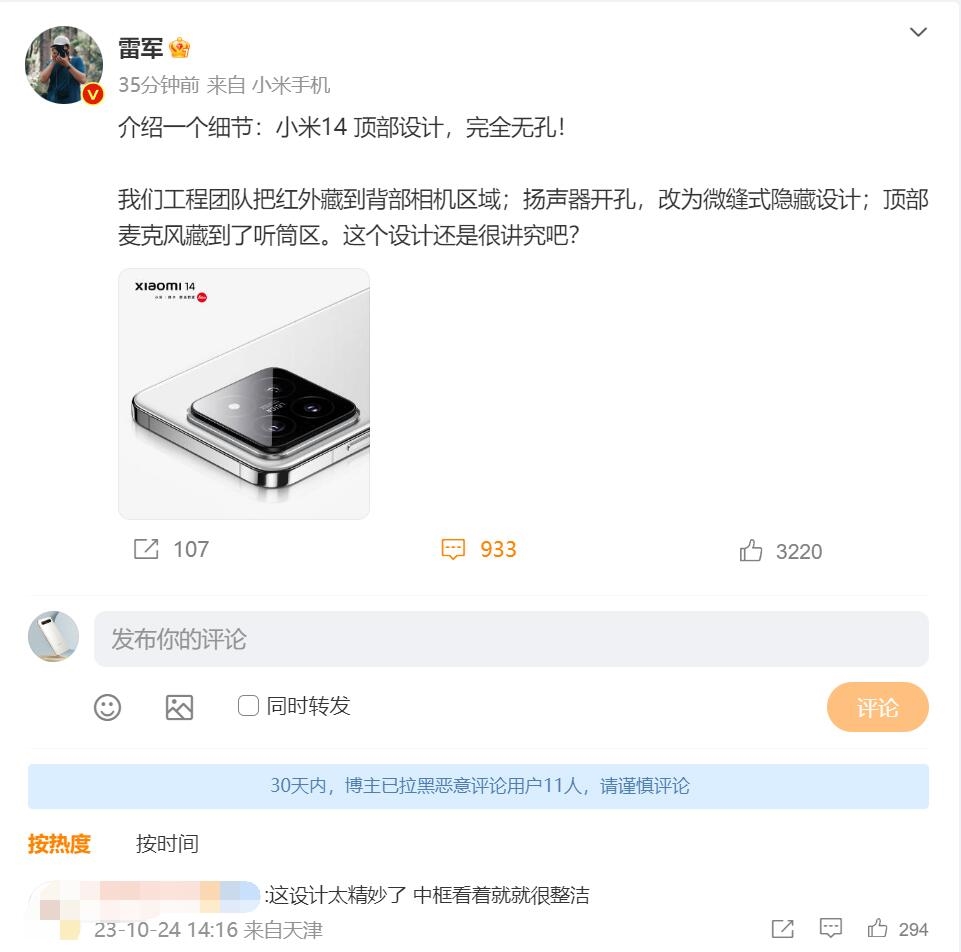
Task: Open 雷军's profile avatar
Action: coord(64,65)
